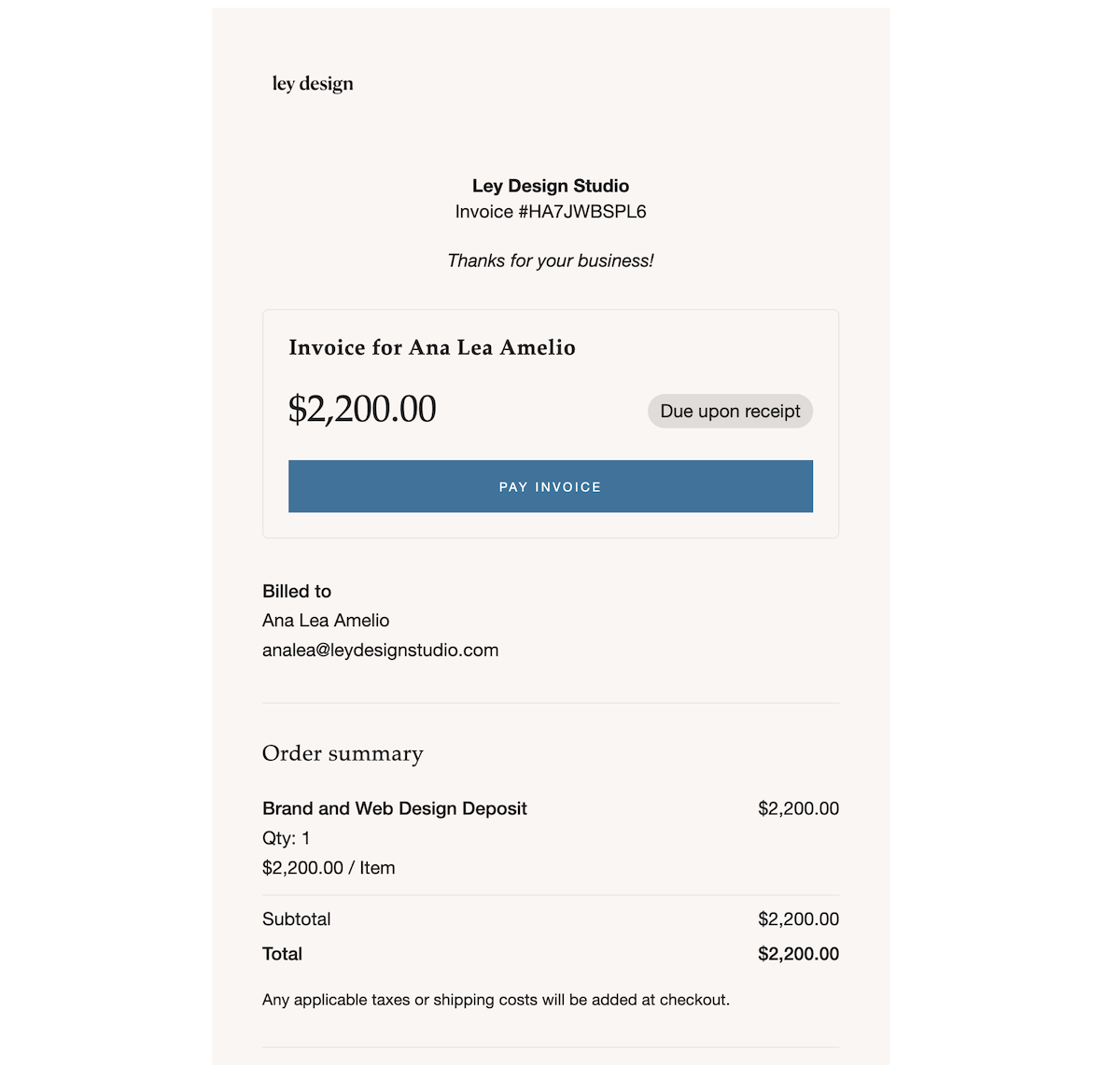Tap the Pay Invoice button
The width and height of the screenshot is (1120, 1065).
[x=551, y=486]
